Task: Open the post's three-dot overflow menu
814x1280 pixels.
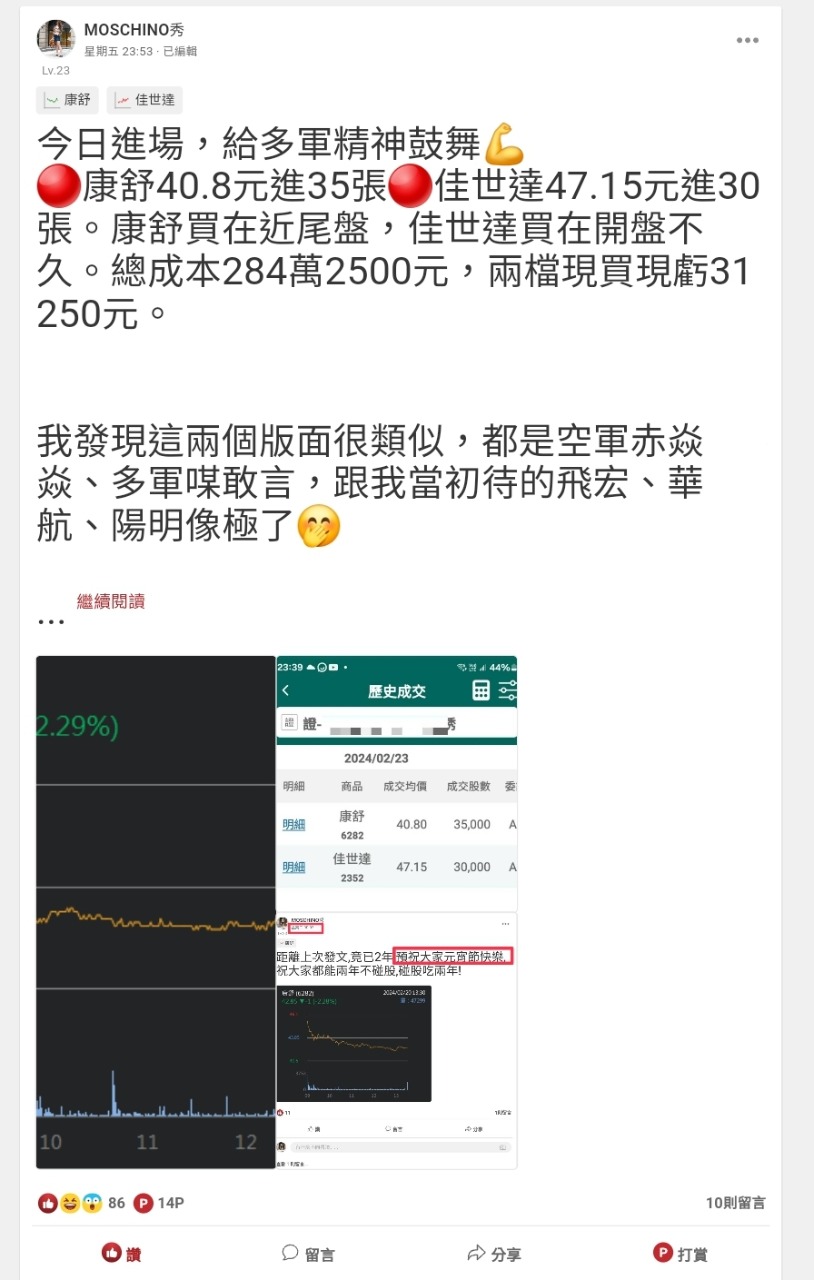Action: (747, 40)
